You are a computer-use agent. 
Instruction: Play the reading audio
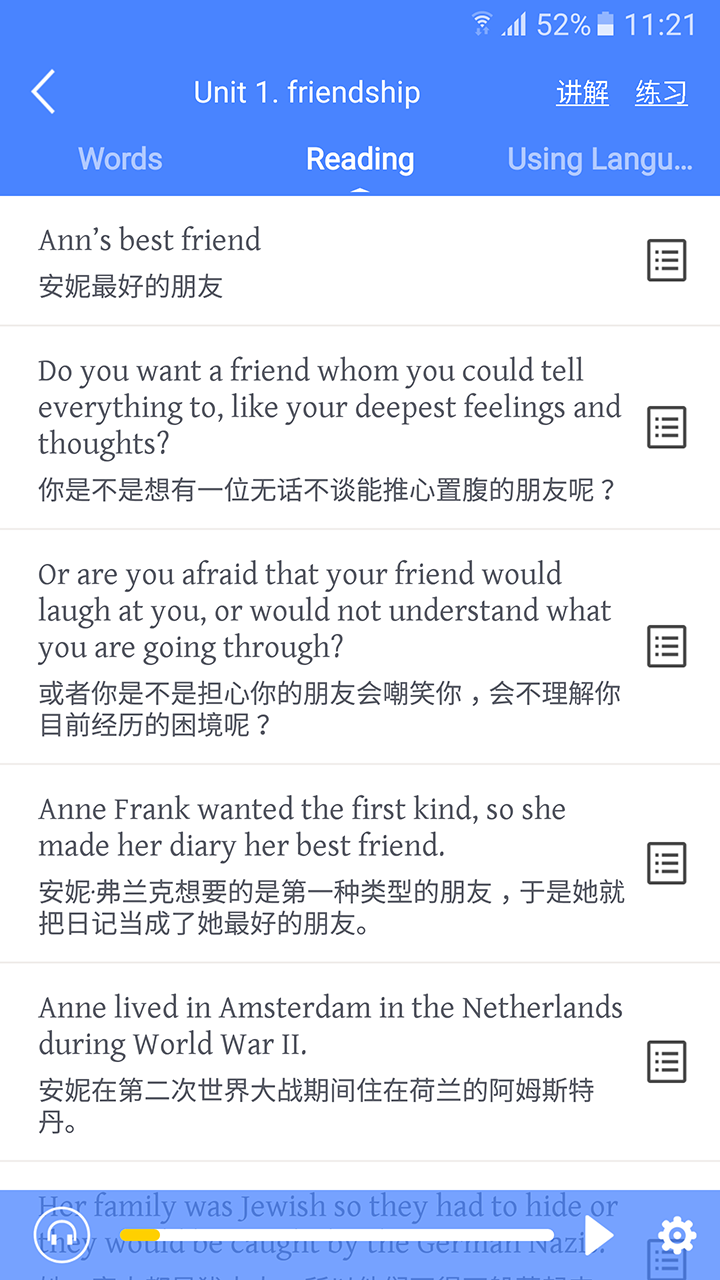coord(599,1235)
